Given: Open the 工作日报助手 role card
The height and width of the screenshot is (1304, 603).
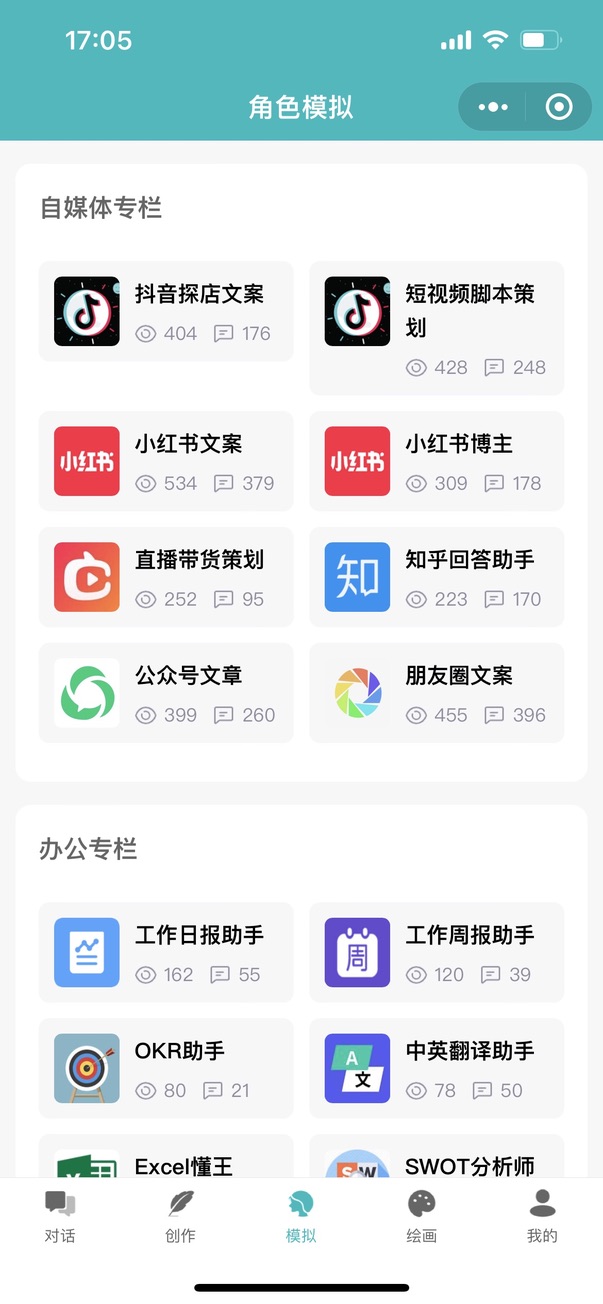Looking at the screenshot, I should point(166,952).
